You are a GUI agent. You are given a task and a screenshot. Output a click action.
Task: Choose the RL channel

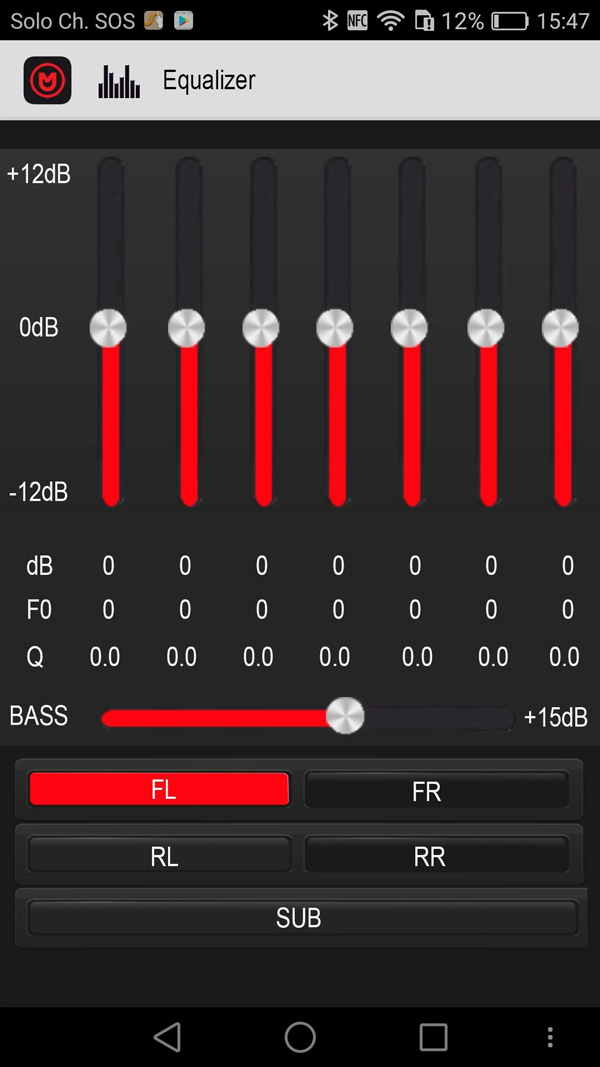click(x=159, y=855)
